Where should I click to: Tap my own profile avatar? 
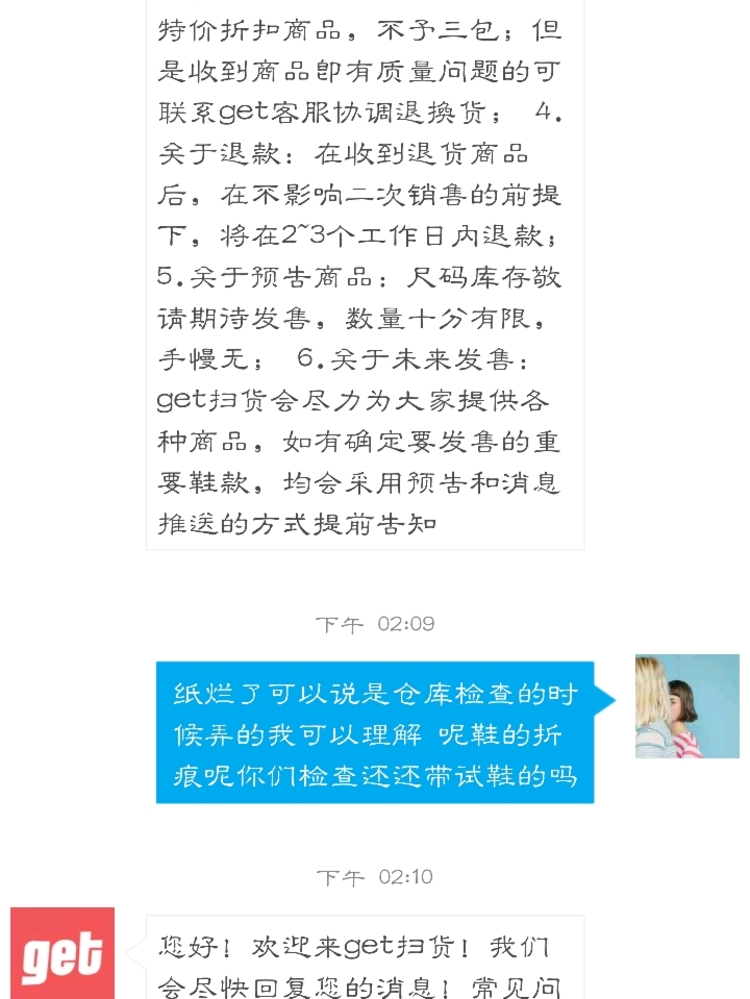pyautogui.click(x=686, y=706)
